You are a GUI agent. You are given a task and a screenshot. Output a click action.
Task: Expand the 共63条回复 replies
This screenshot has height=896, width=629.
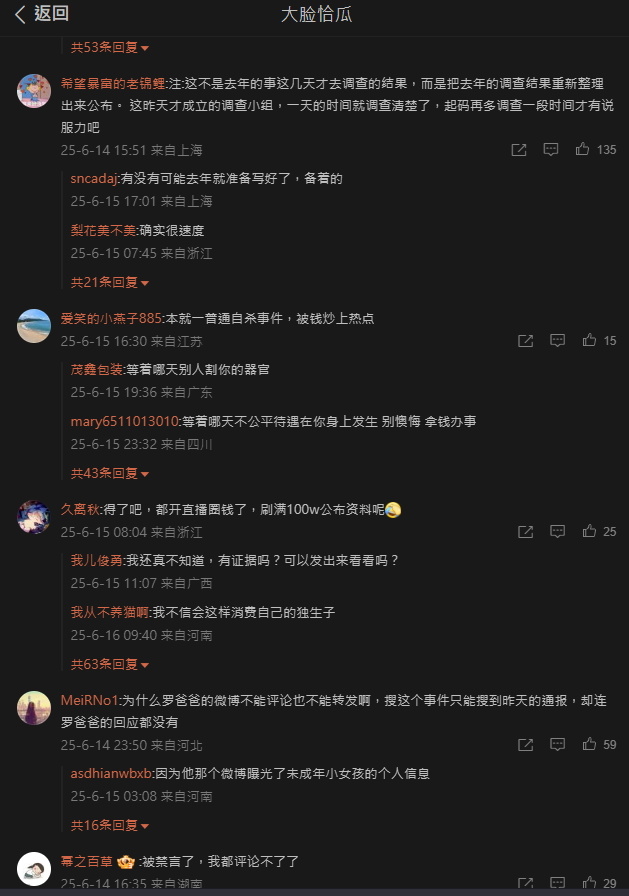pyautogui.click(x=109, y=664)
